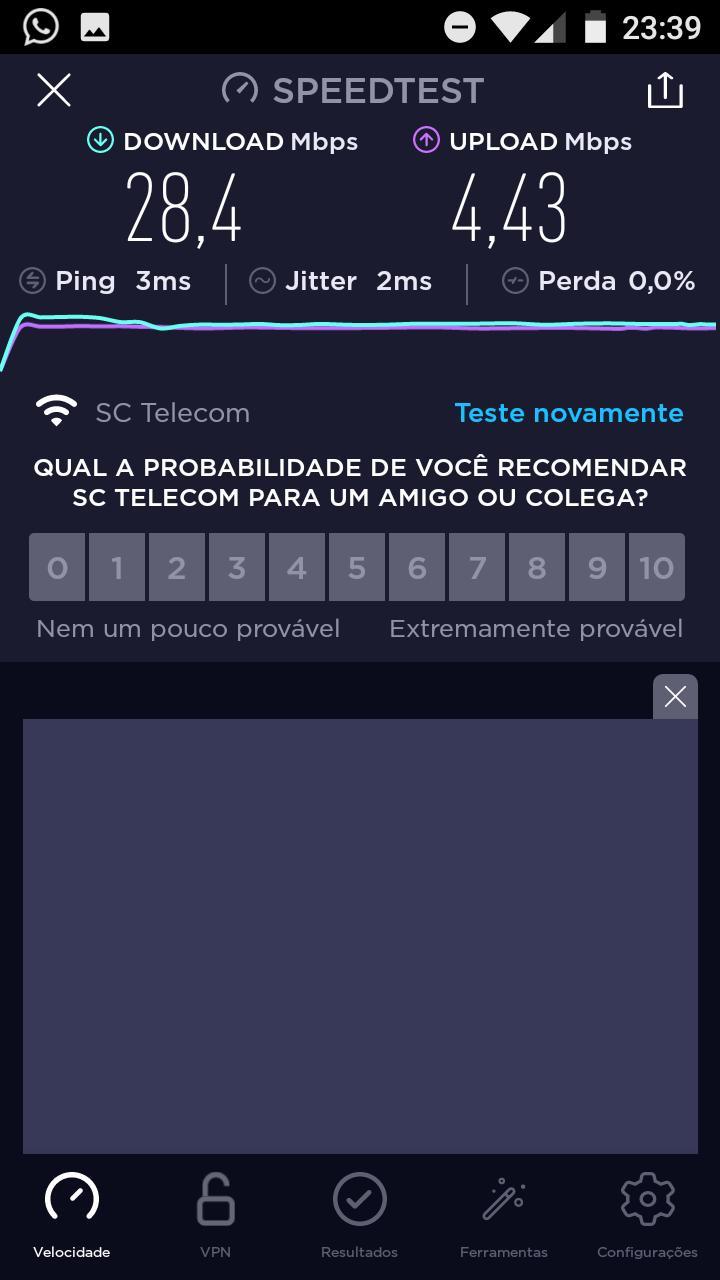Go to the Ferramentas tab

pyautogui.click(x=504, y=1215)
